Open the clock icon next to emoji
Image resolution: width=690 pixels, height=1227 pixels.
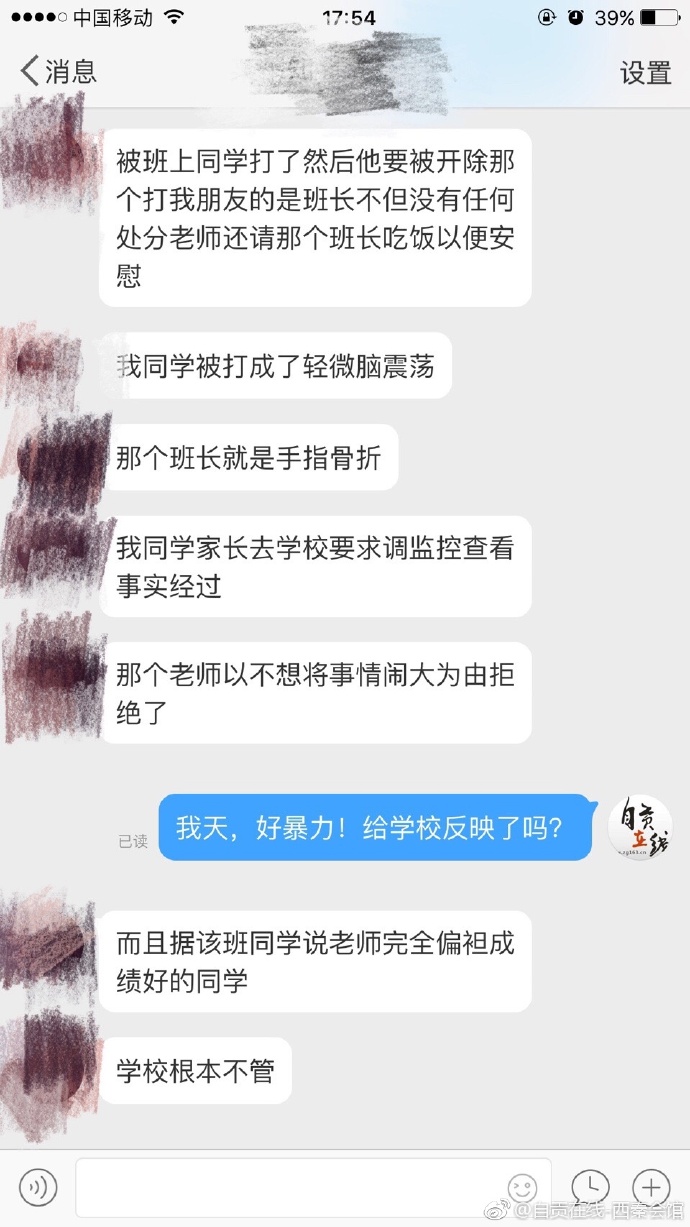(590, 1187)
